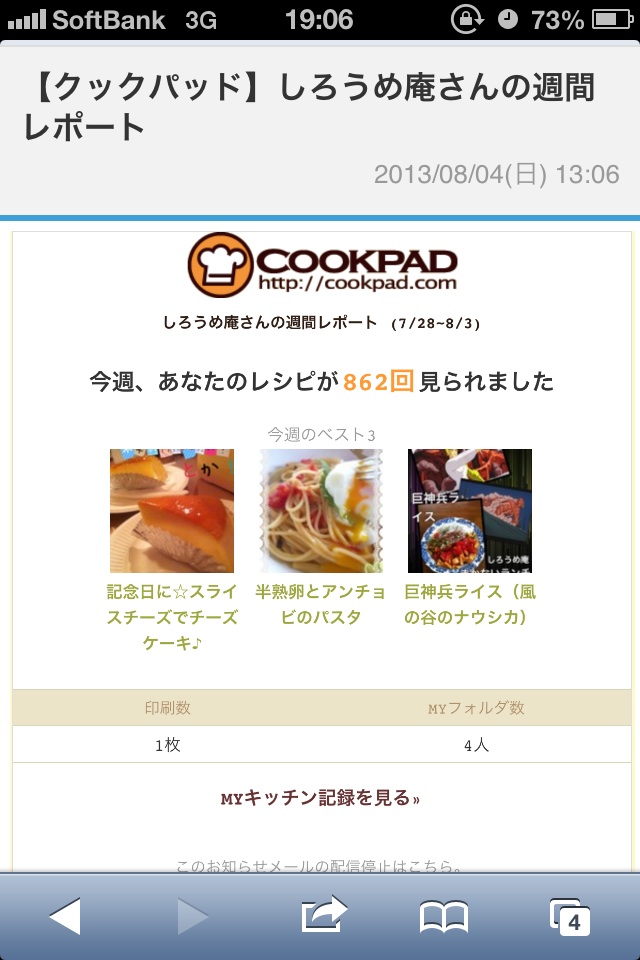Open the 記念日に☆スライスチーズでチーズケーキ link
The height and width of the screenshot is (960, 640).
172,617
